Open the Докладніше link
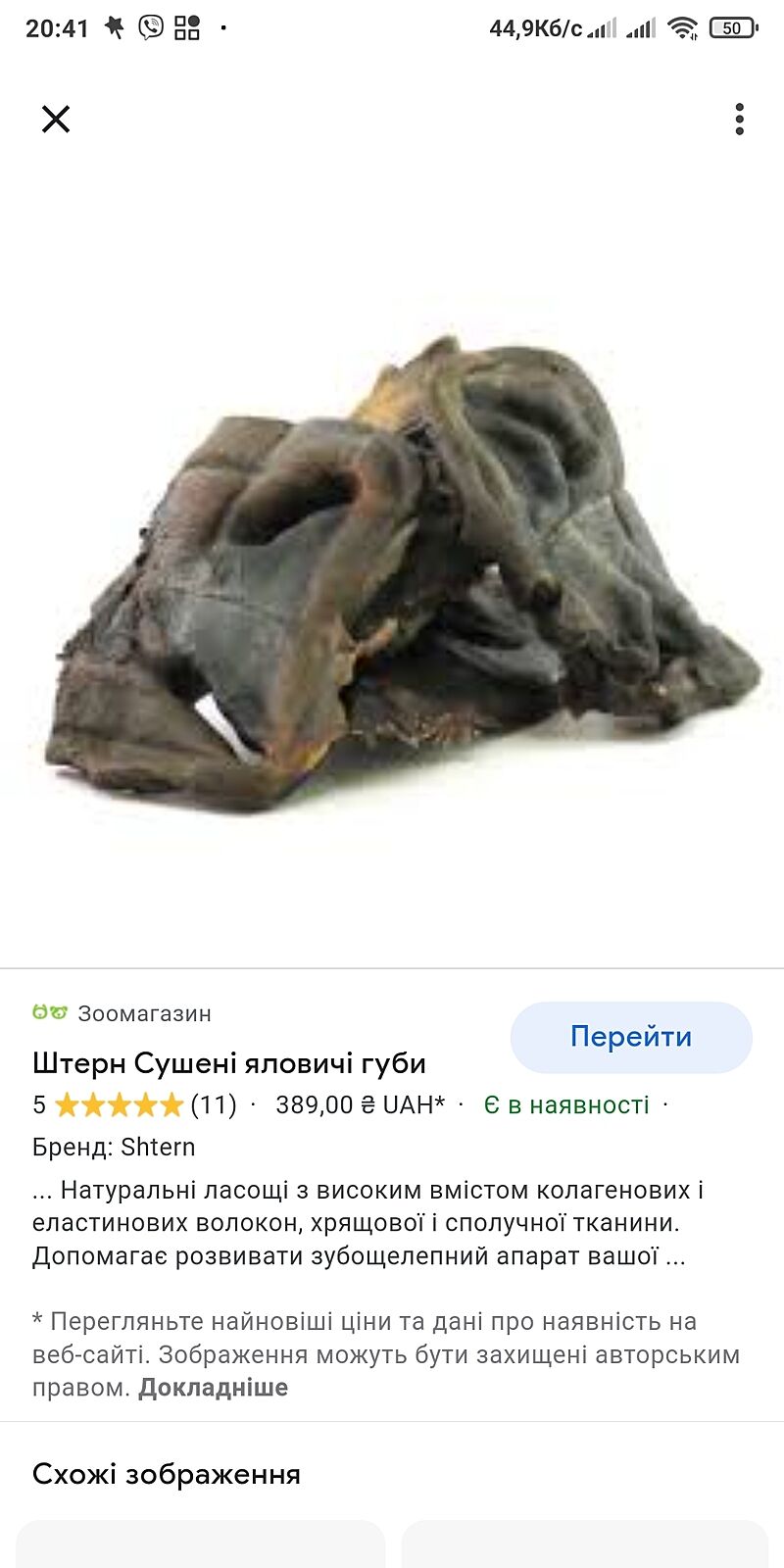The width and height of the screenshot is (784, 1568). coord(213,1388)
